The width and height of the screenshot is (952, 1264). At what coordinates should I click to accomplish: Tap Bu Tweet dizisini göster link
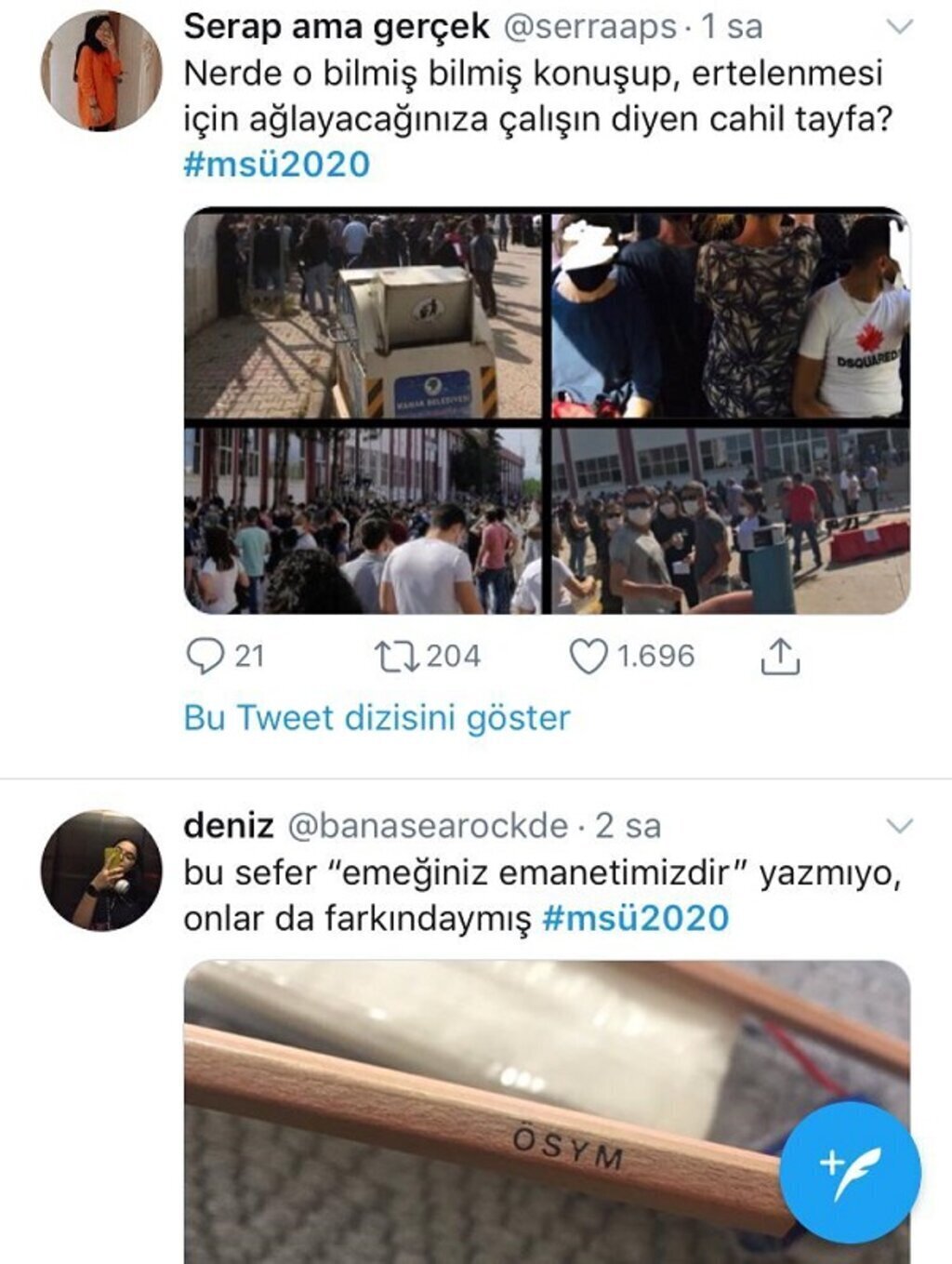[377, 718]
